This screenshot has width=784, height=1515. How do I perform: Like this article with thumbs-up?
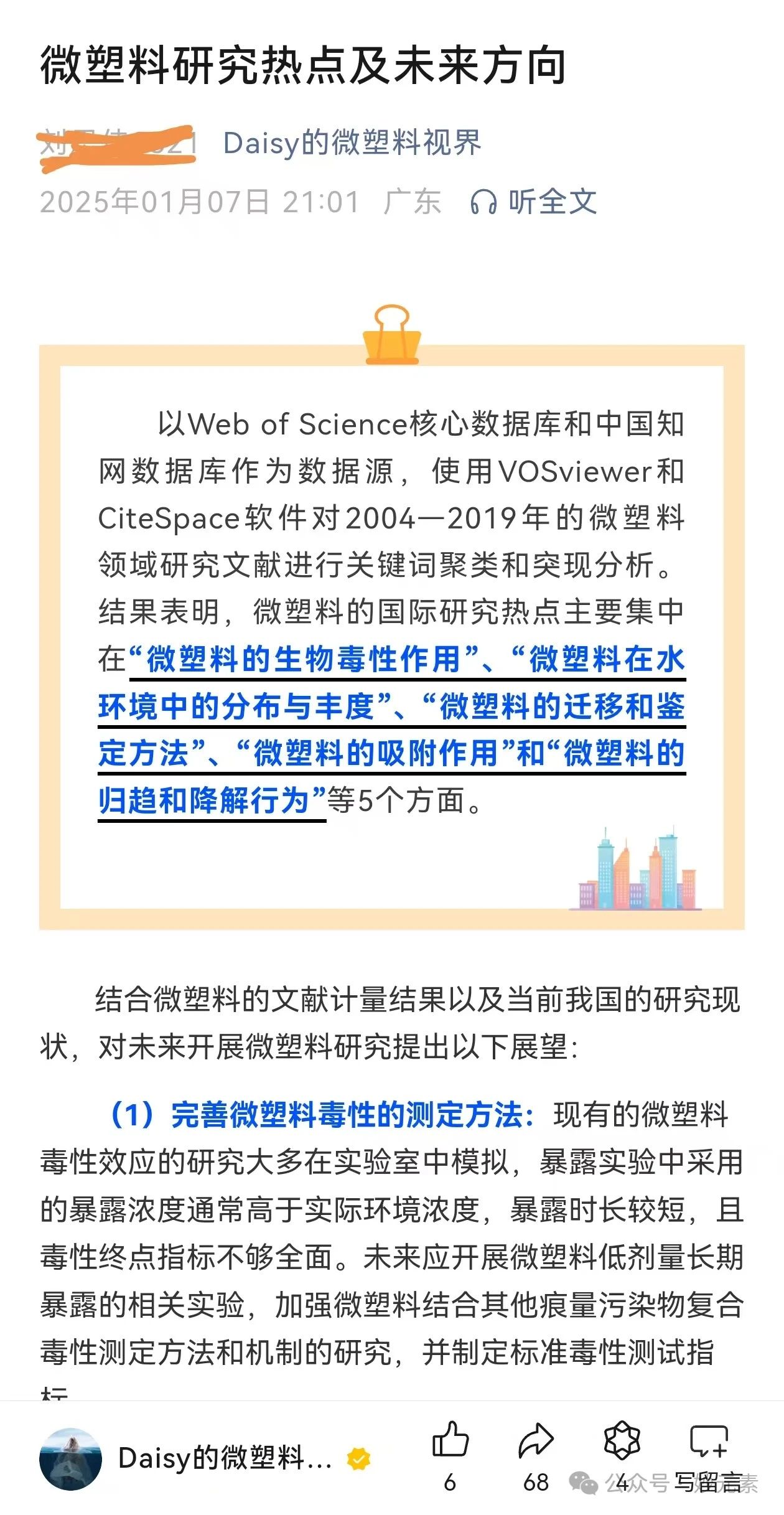[450, 1440]
